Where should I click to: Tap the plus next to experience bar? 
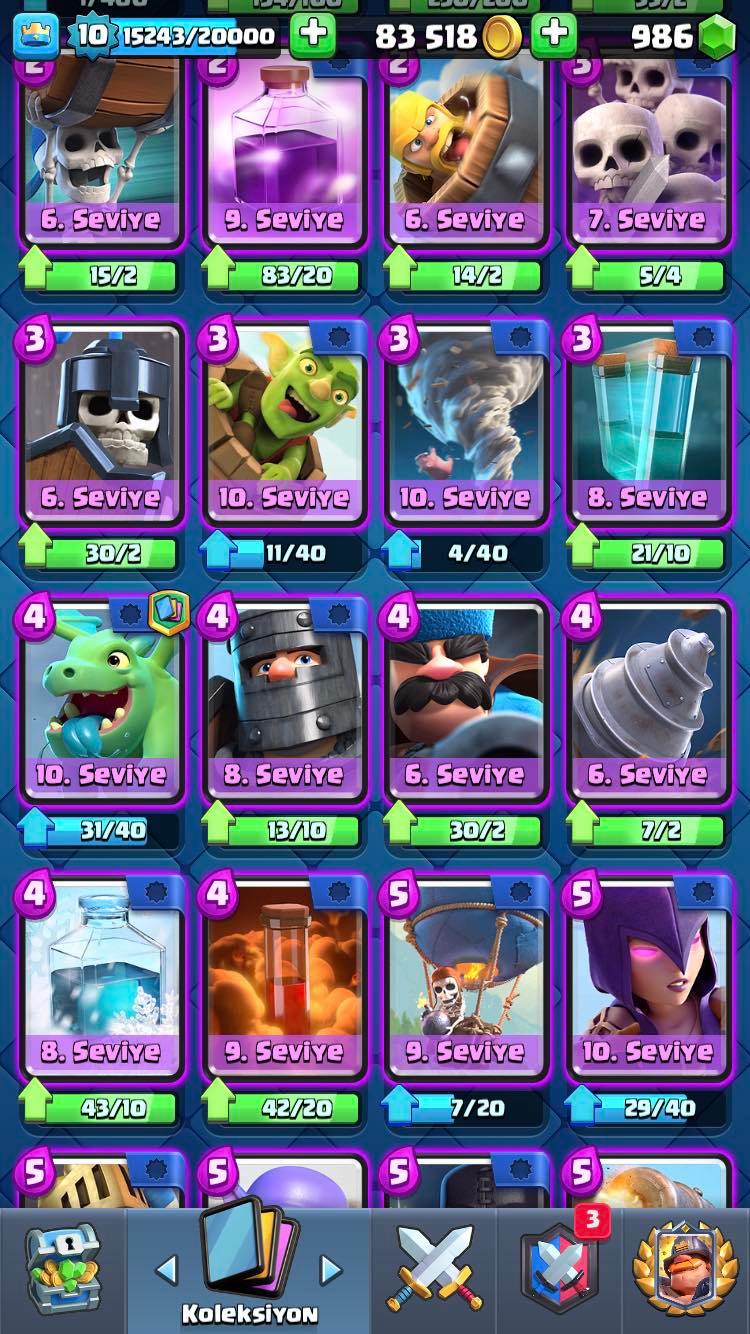point(313,37)
